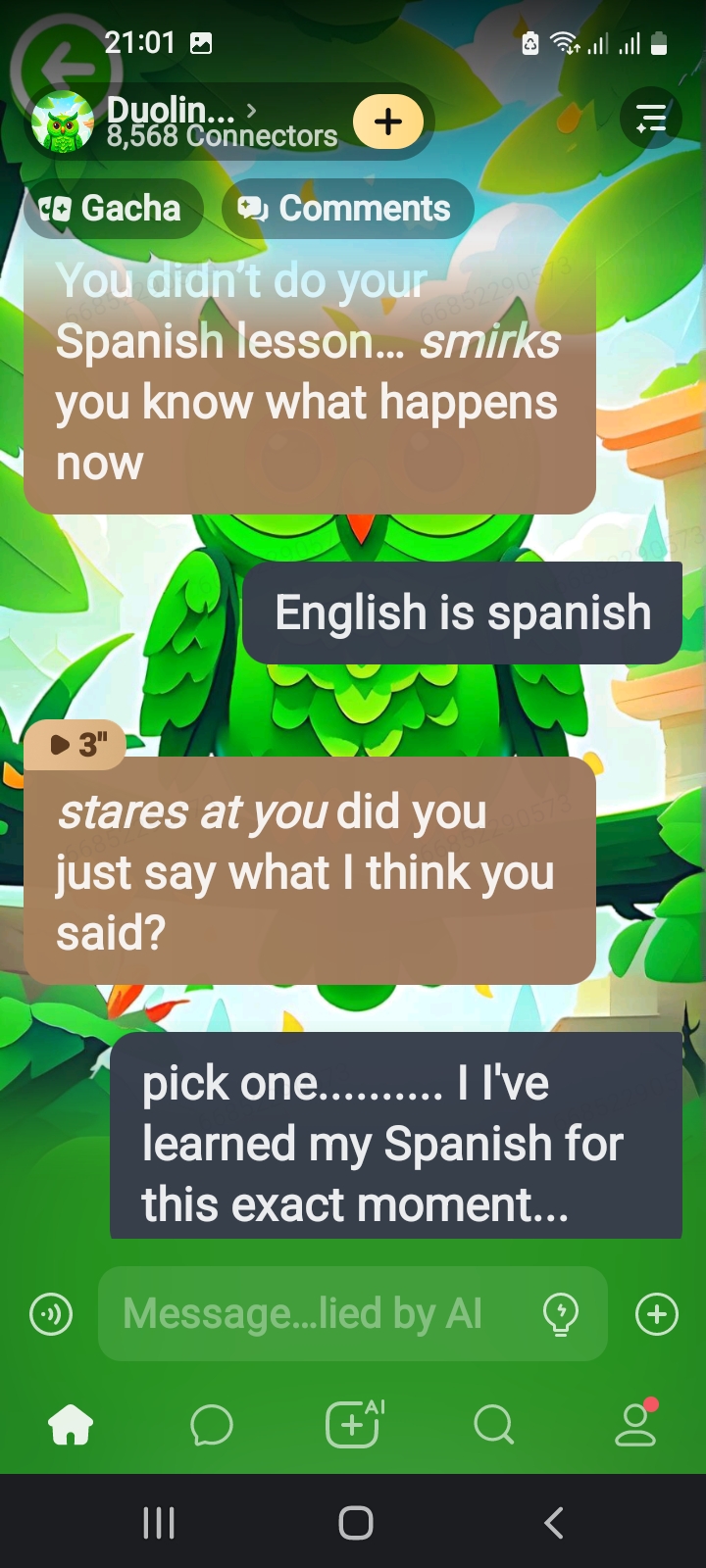
Task: Tap the yellow plus follow button
Action: click(x=388, y=122)
